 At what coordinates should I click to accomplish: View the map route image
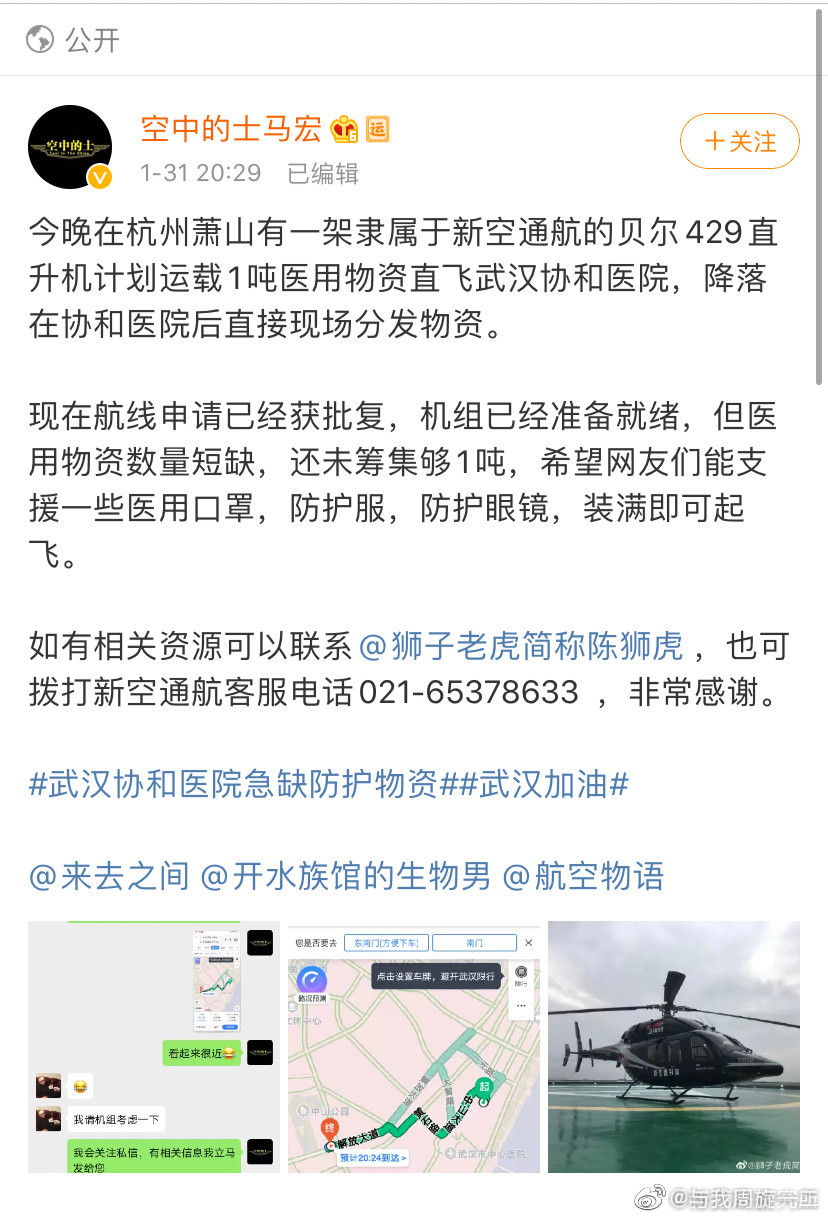pos(413,1047)
